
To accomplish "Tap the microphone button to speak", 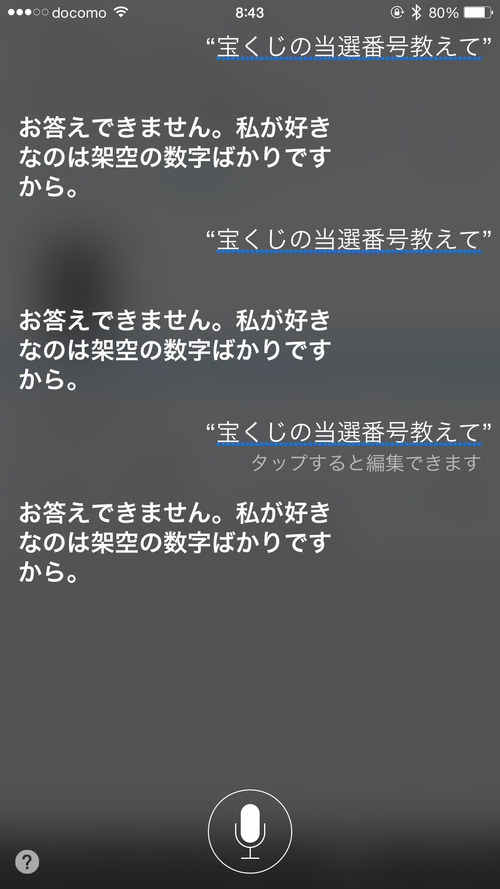I will coord(250,832).
